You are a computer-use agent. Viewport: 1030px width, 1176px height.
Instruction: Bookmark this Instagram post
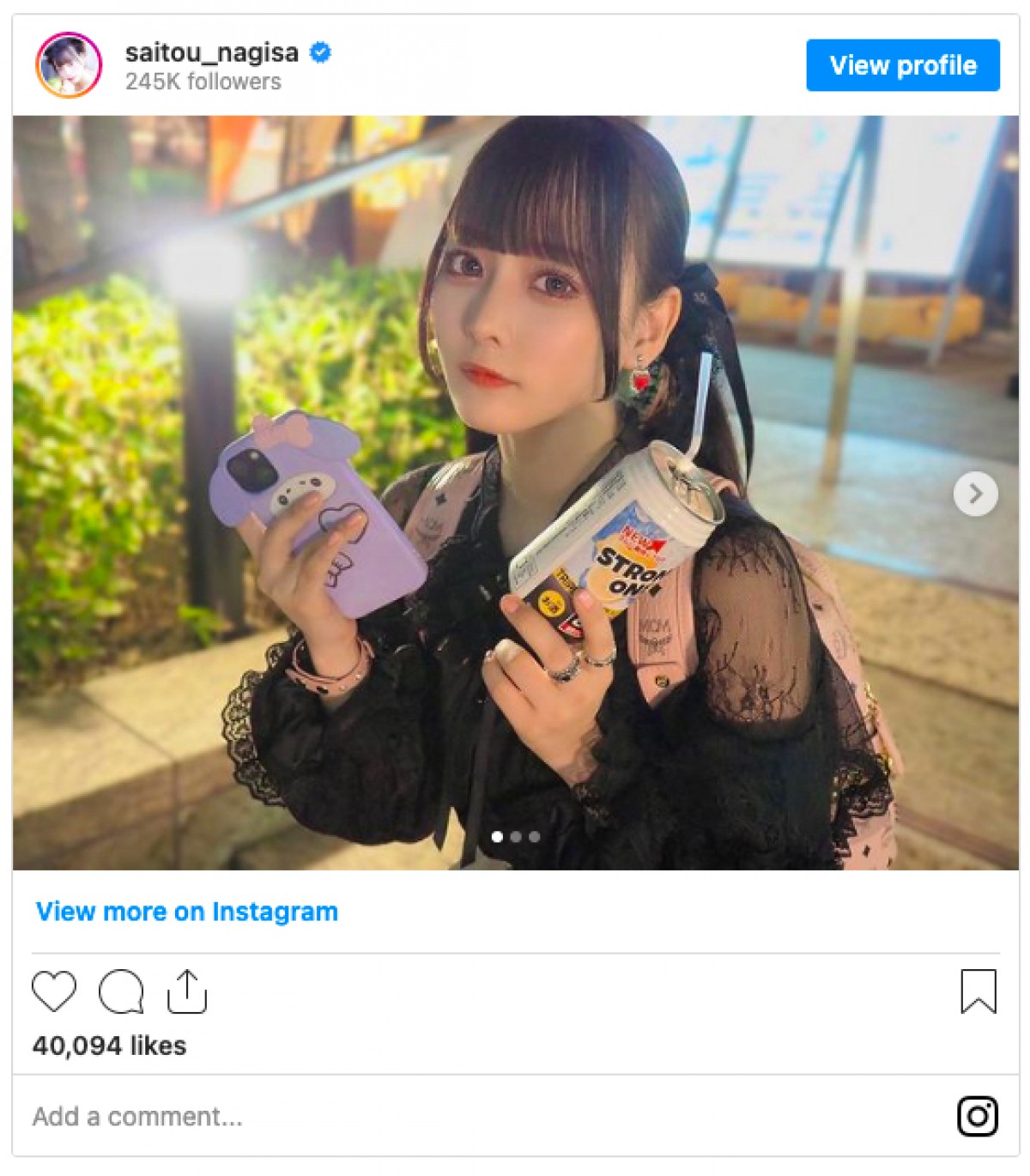coord(978,991)
